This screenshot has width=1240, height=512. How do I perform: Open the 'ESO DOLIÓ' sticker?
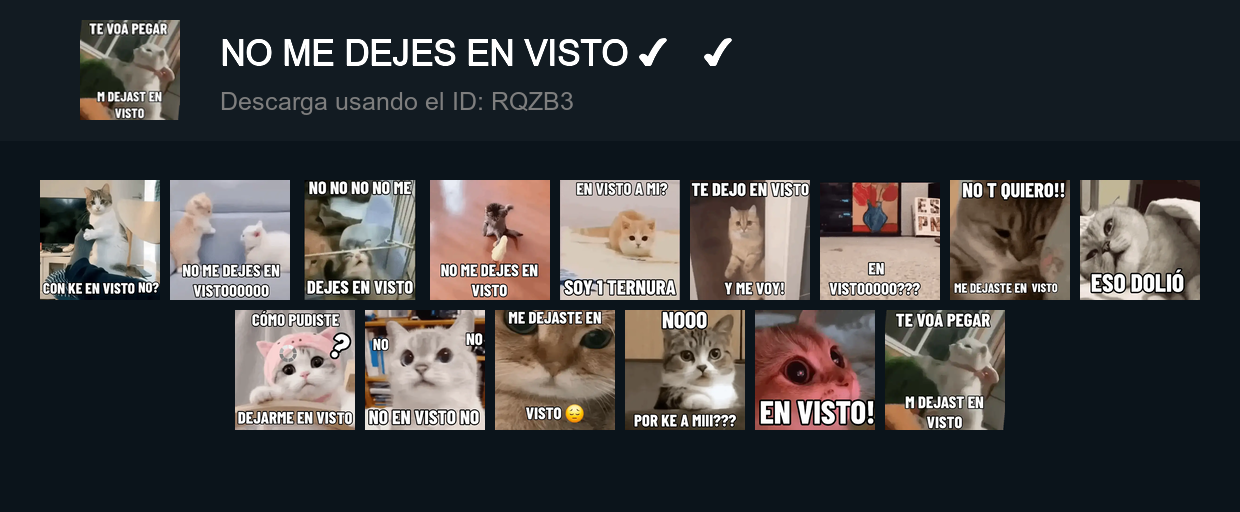[1140, 240]
